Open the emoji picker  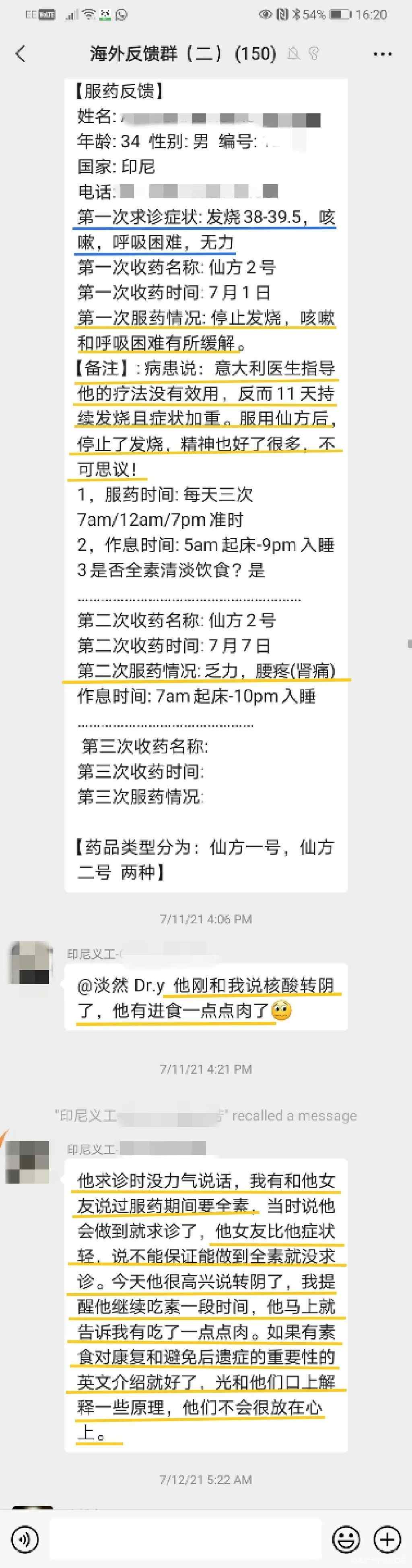pos(346,1539)
